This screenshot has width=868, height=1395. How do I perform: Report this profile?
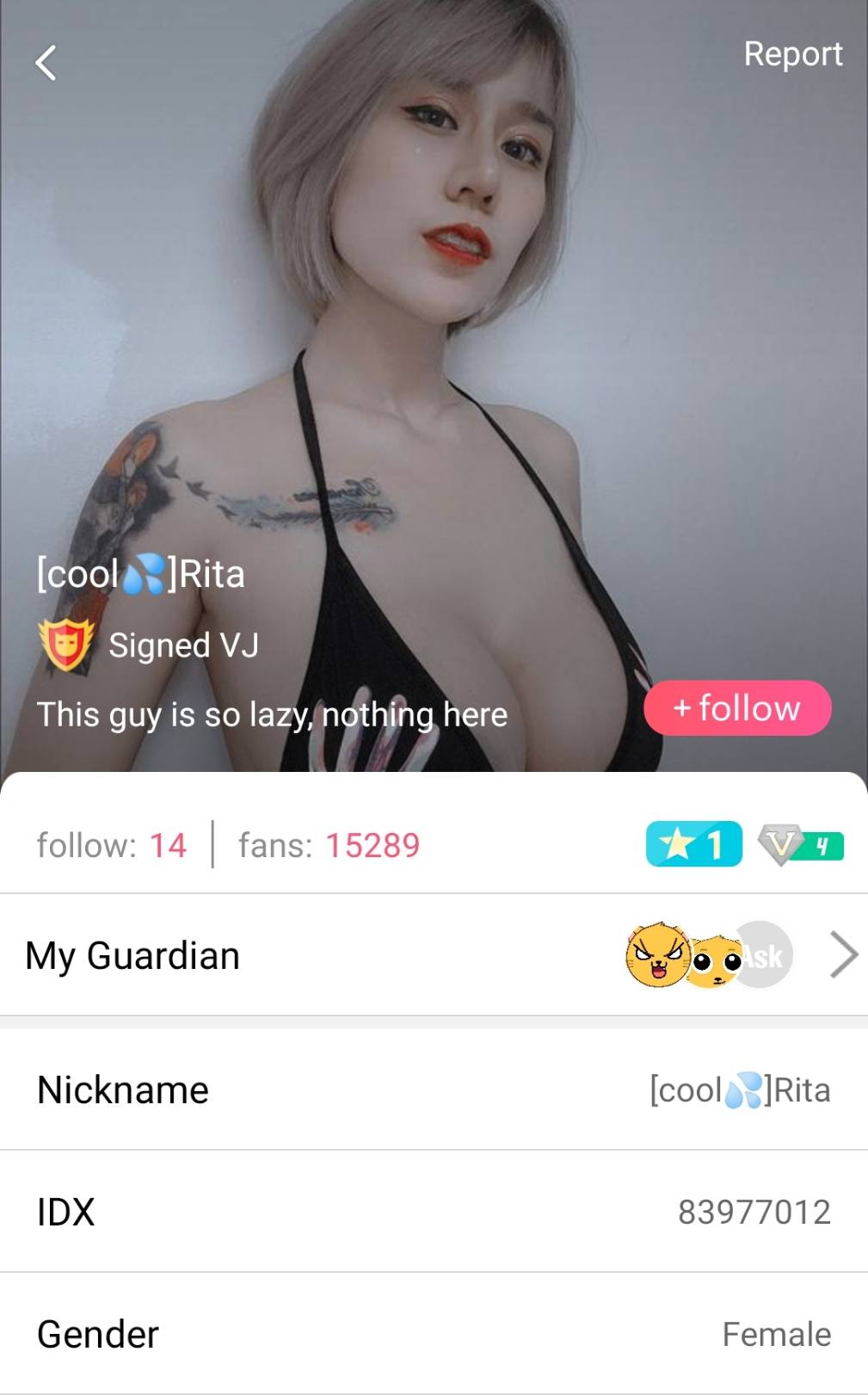click(x=792, y=54)
